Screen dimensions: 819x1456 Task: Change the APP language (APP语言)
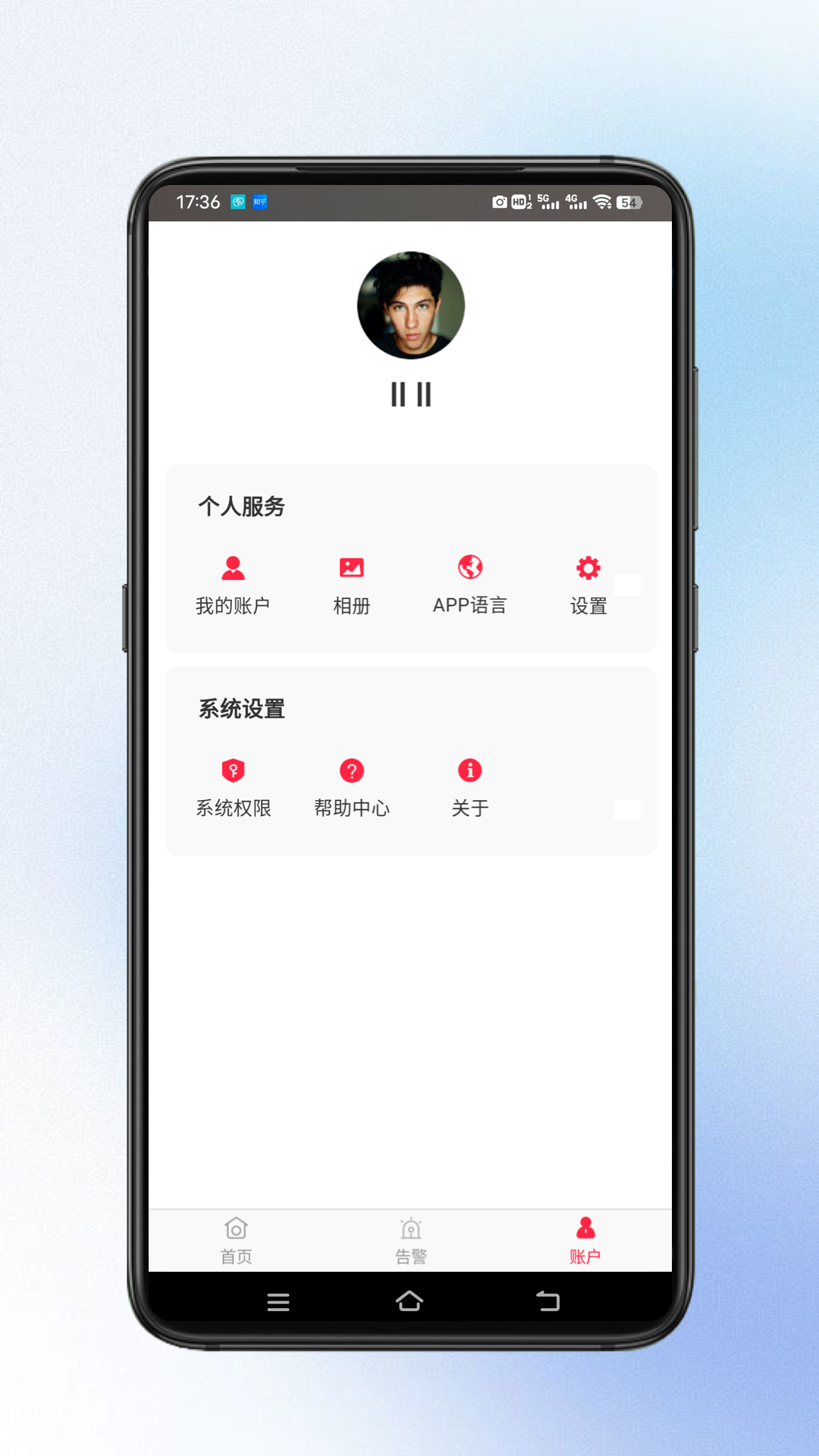(469, 585)
